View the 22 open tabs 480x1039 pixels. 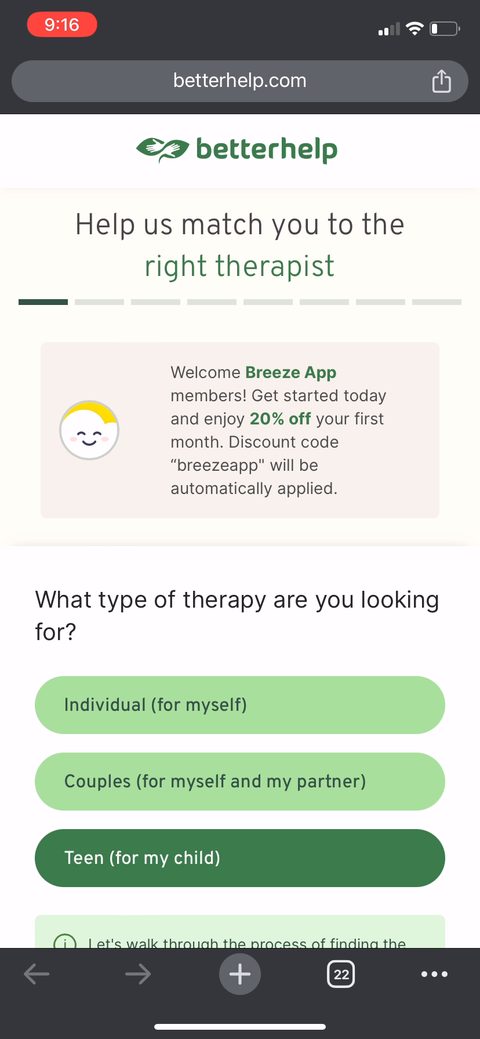(x=341, y=974)
